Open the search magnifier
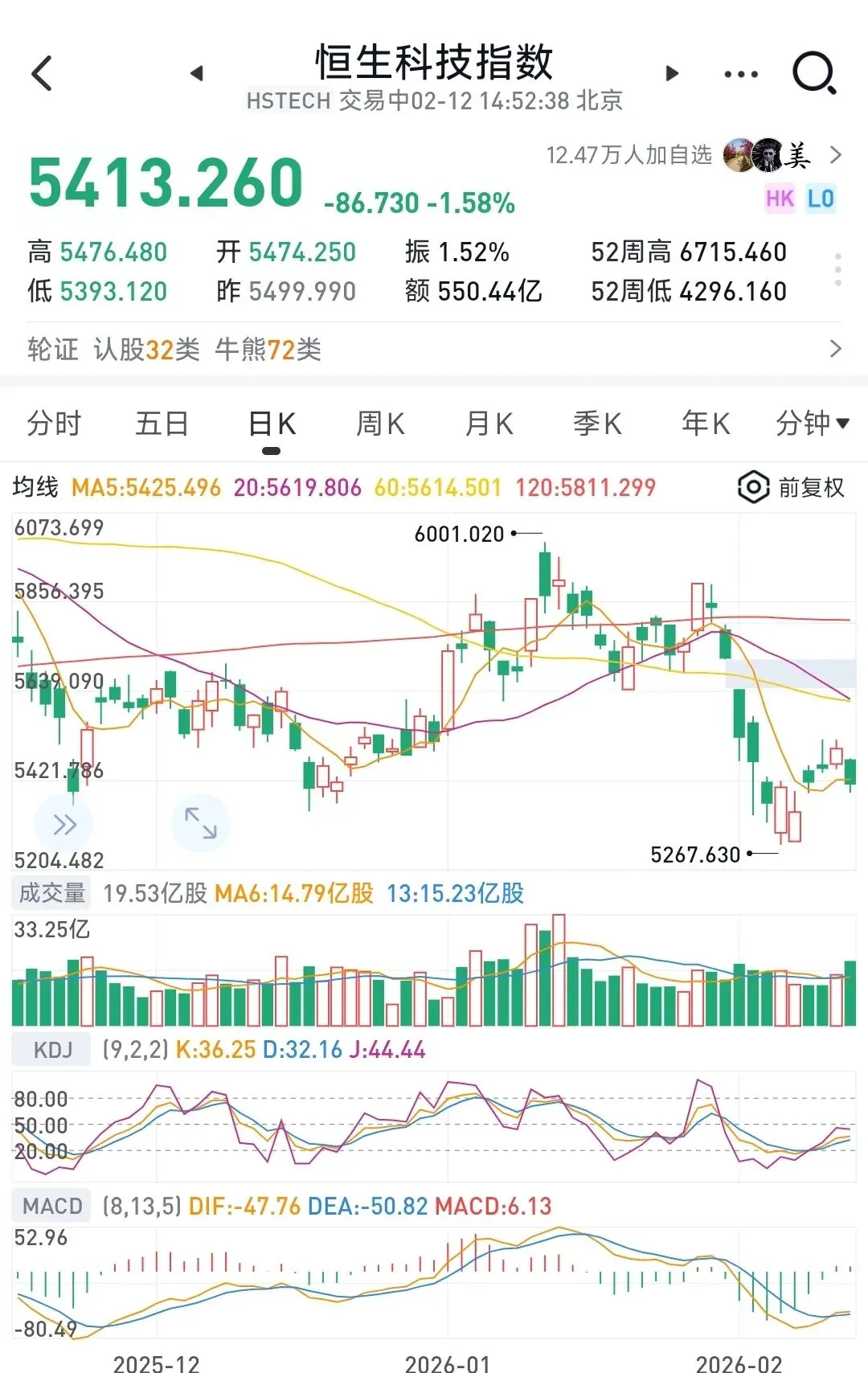Image resolution: width=868 pixels, height=1373 pixels. (x=813, y=74)
